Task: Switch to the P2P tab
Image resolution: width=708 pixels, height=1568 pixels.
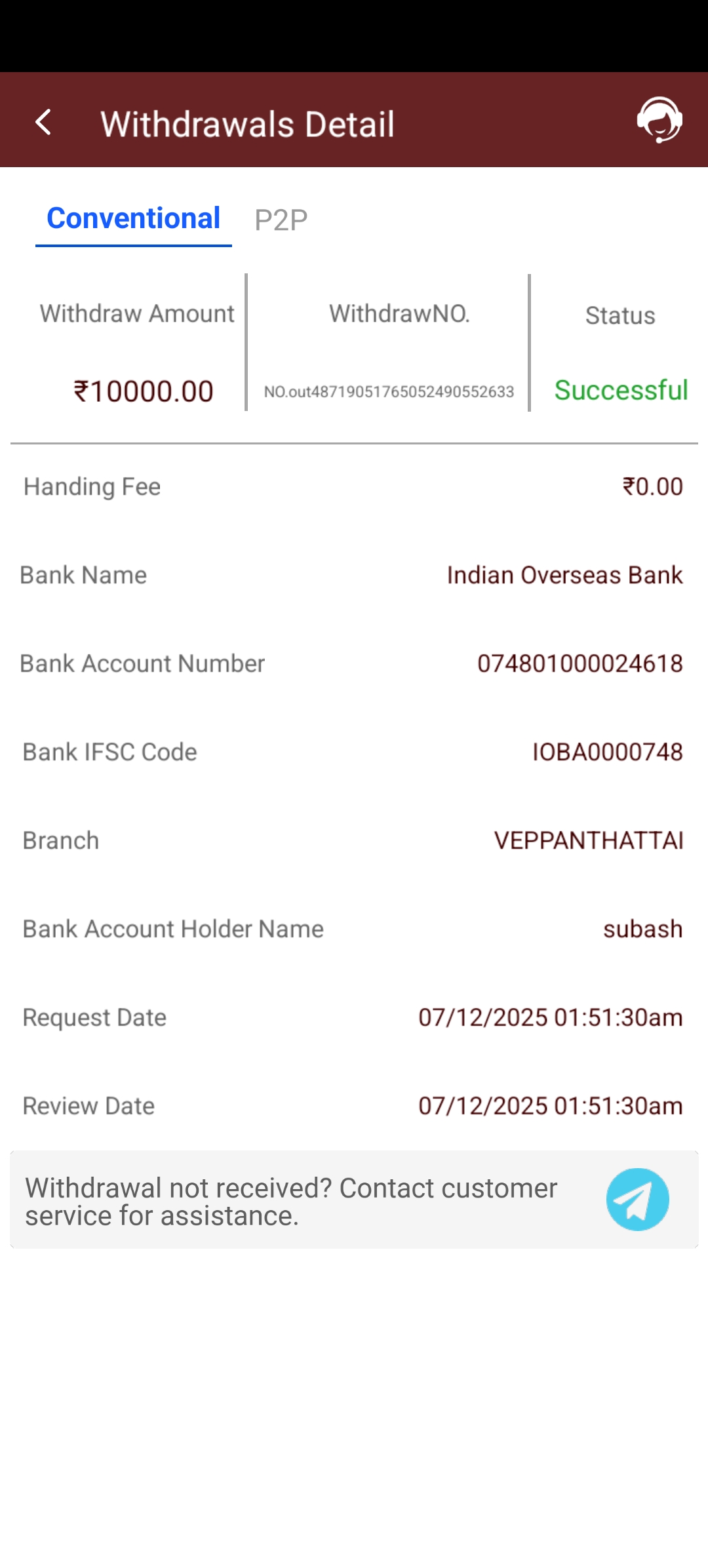Action: pos(281,220)
